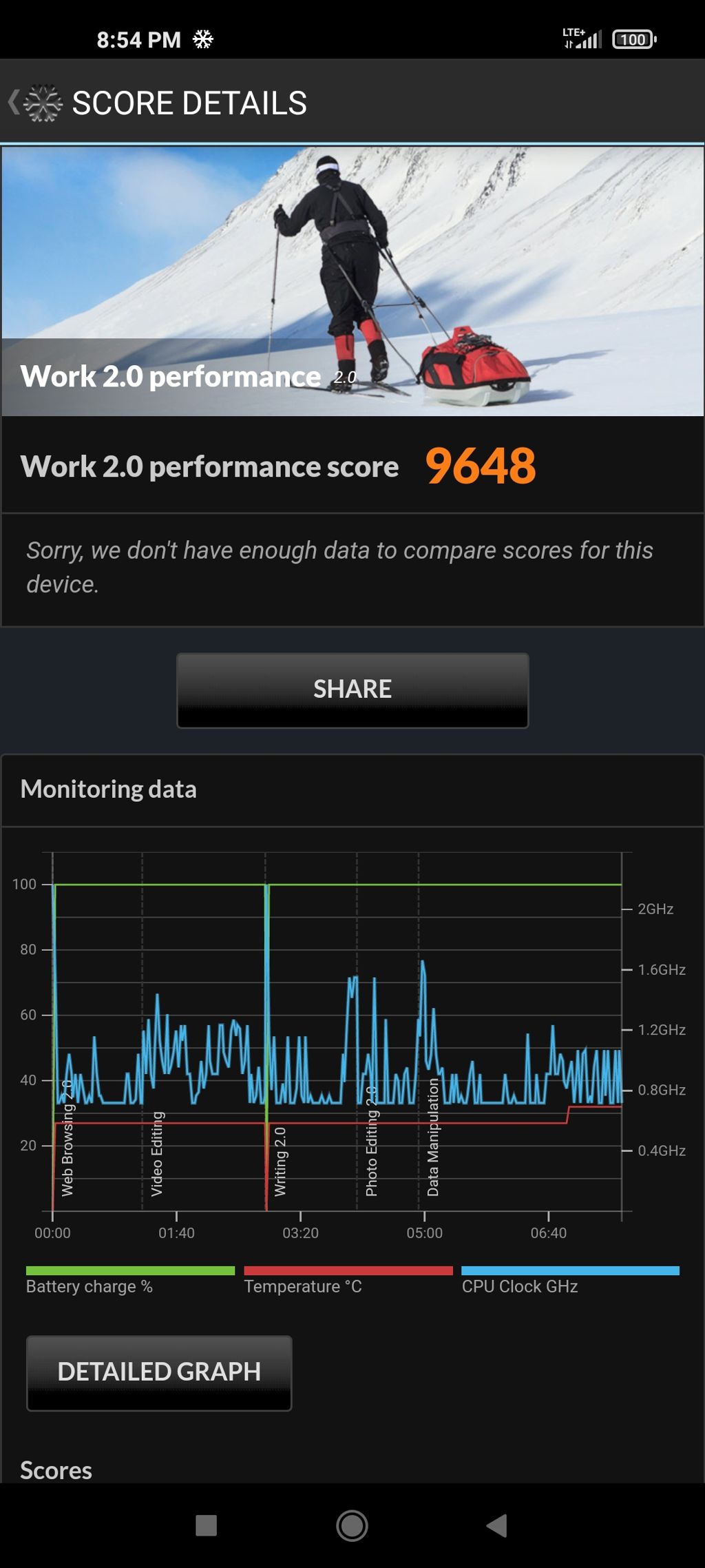This screenshot has height=1568, width=705.
Task: Share the Work 2.0 performance score
Action: pyautogui.click(x=352, y=690)
